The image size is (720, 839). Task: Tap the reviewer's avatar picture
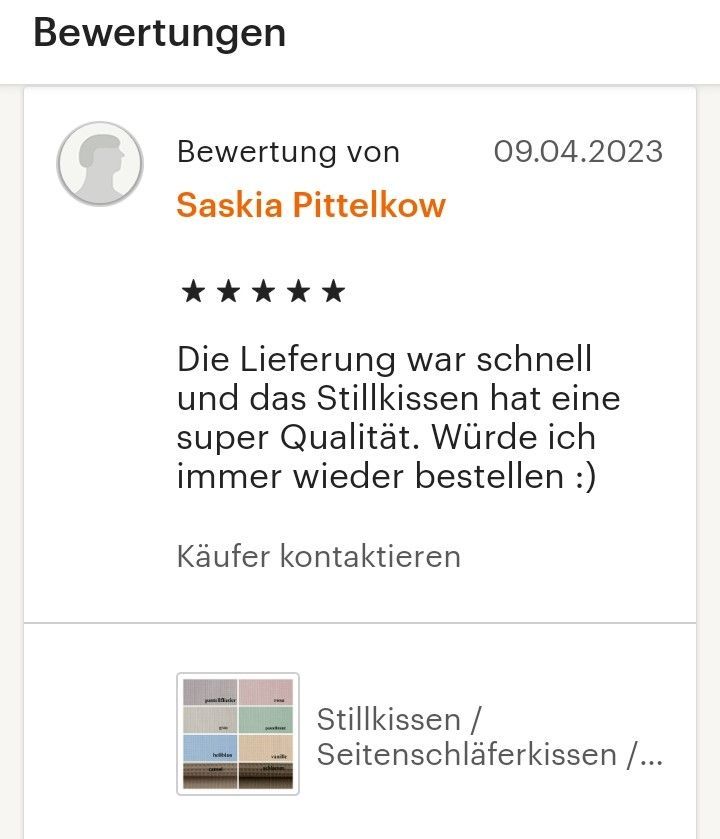coord(100,163)
